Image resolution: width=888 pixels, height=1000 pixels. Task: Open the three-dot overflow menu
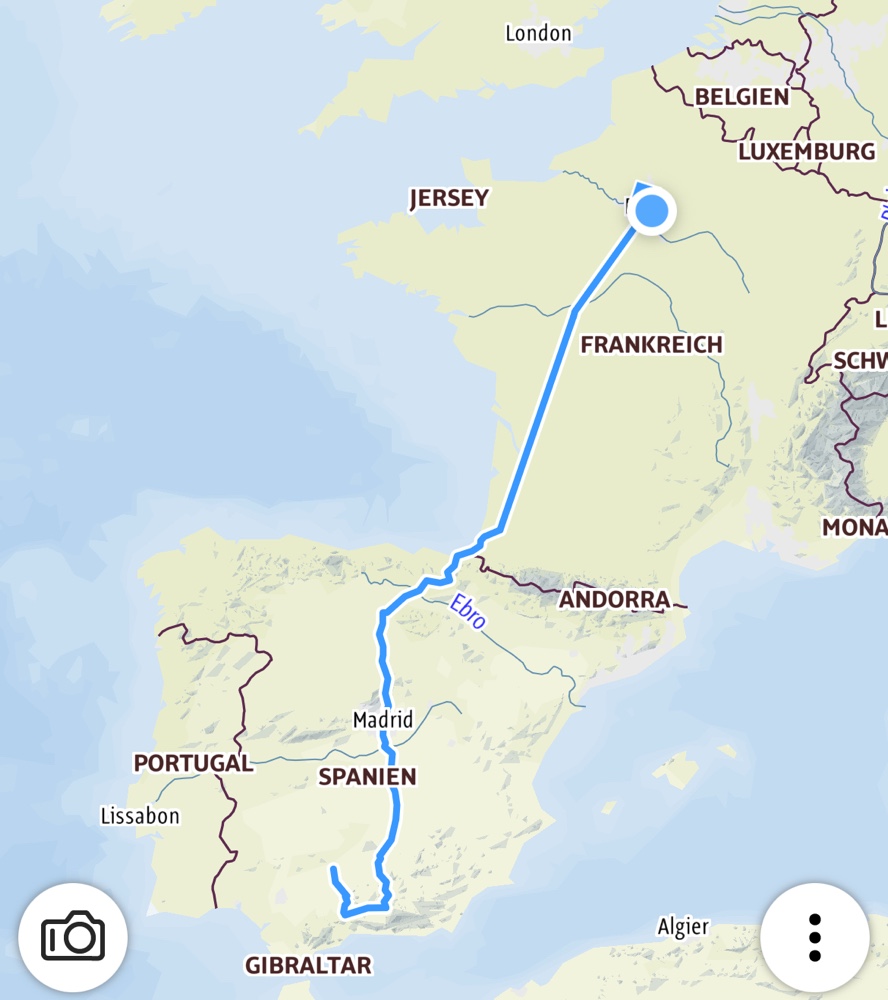pyautogui.click(x=814, y=937)
